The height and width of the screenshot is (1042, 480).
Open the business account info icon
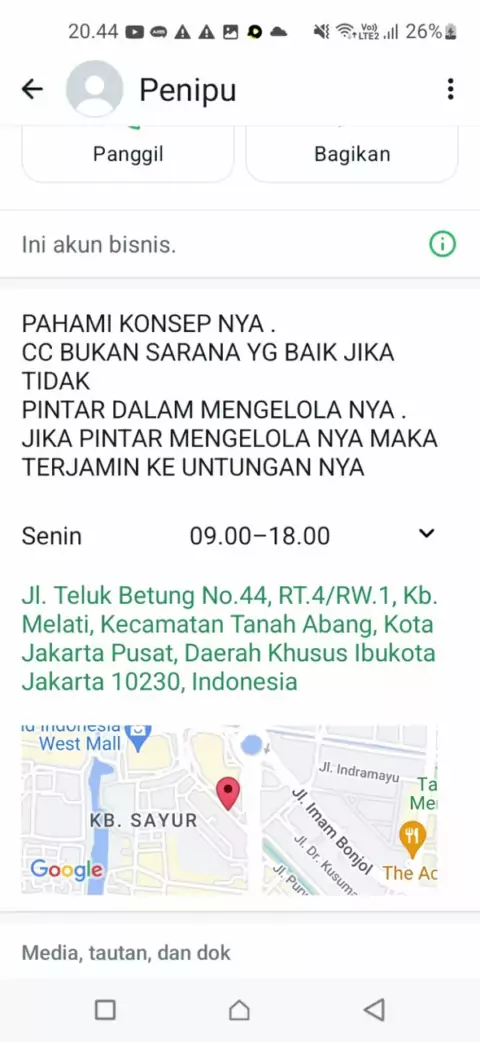[x=442, y=245]
